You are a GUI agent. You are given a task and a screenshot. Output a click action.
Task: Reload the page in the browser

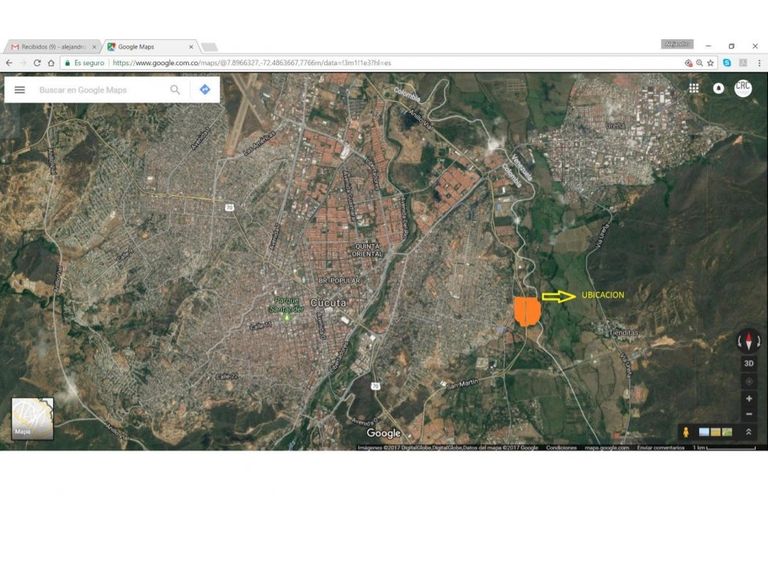37,63
